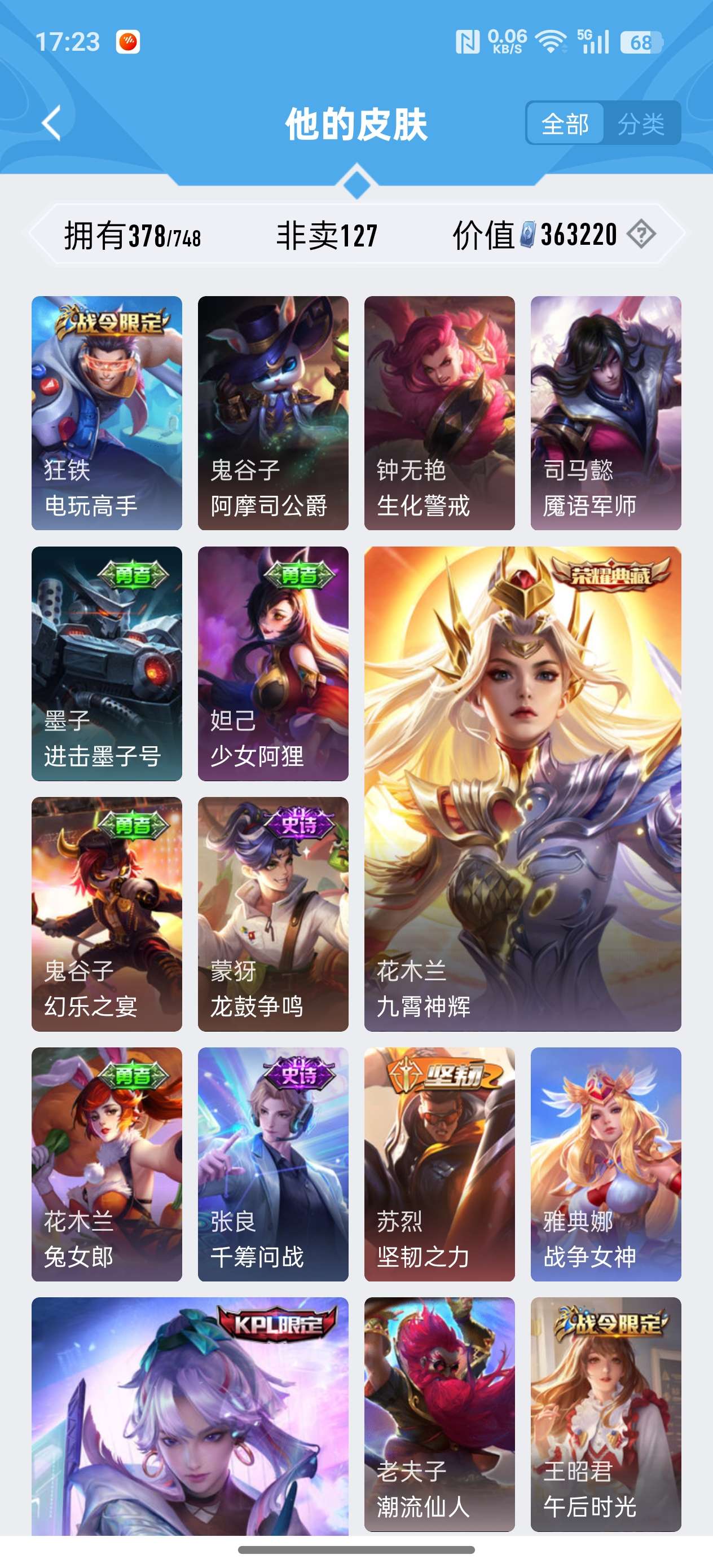Open 鬼谷子 阿摩司公爵 skin card
713x1568 pixels.
click(273, 412)
